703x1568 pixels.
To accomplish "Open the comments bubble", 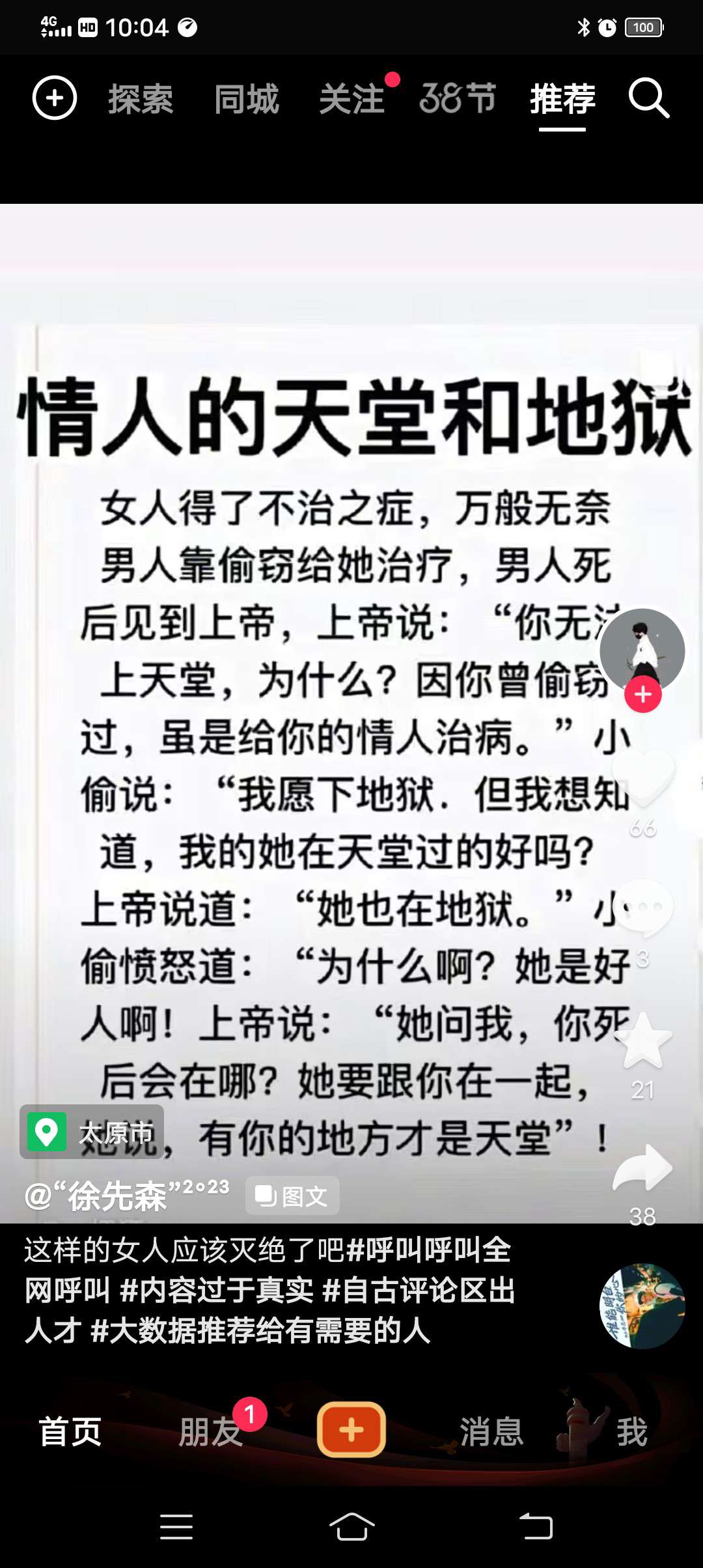I will coord(643,907).
